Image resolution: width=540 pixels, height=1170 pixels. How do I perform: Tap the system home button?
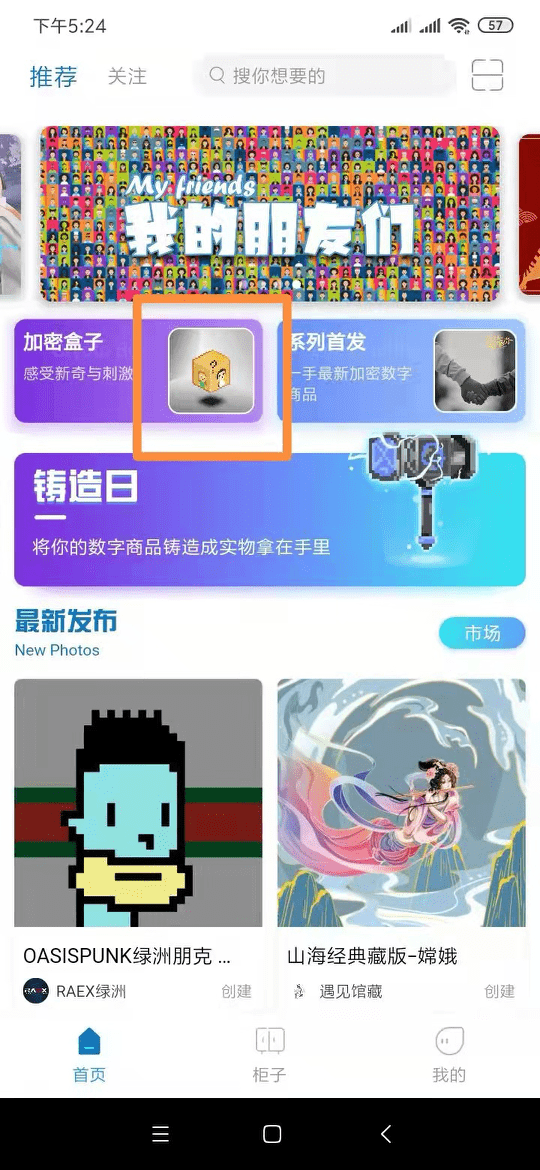pyautogui.click(x=272, y=1134)
